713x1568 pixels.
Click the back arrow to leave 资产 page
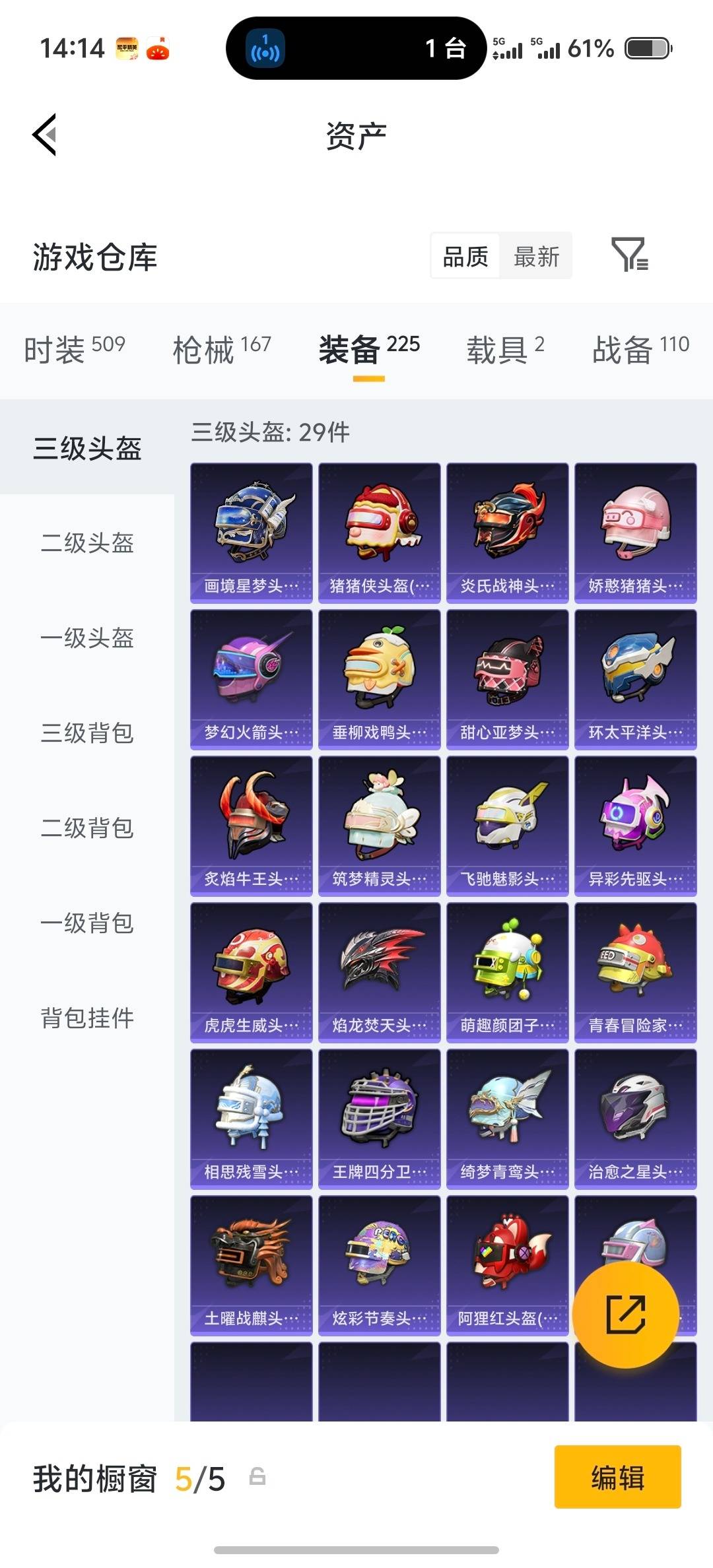click(44, 135)
